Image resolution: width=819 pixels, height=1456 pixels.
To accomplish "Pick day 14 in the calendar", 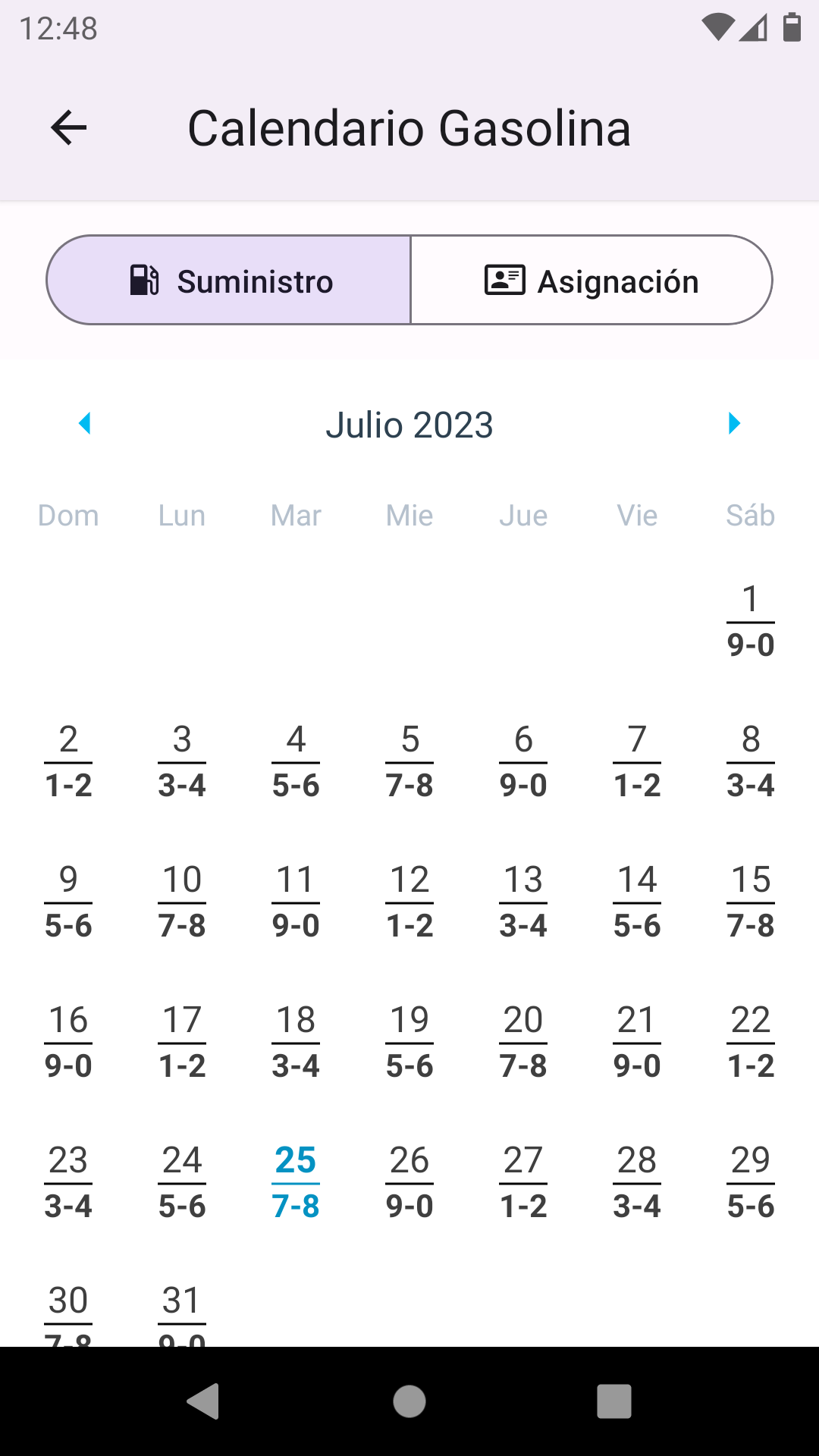I will point(637,902).
